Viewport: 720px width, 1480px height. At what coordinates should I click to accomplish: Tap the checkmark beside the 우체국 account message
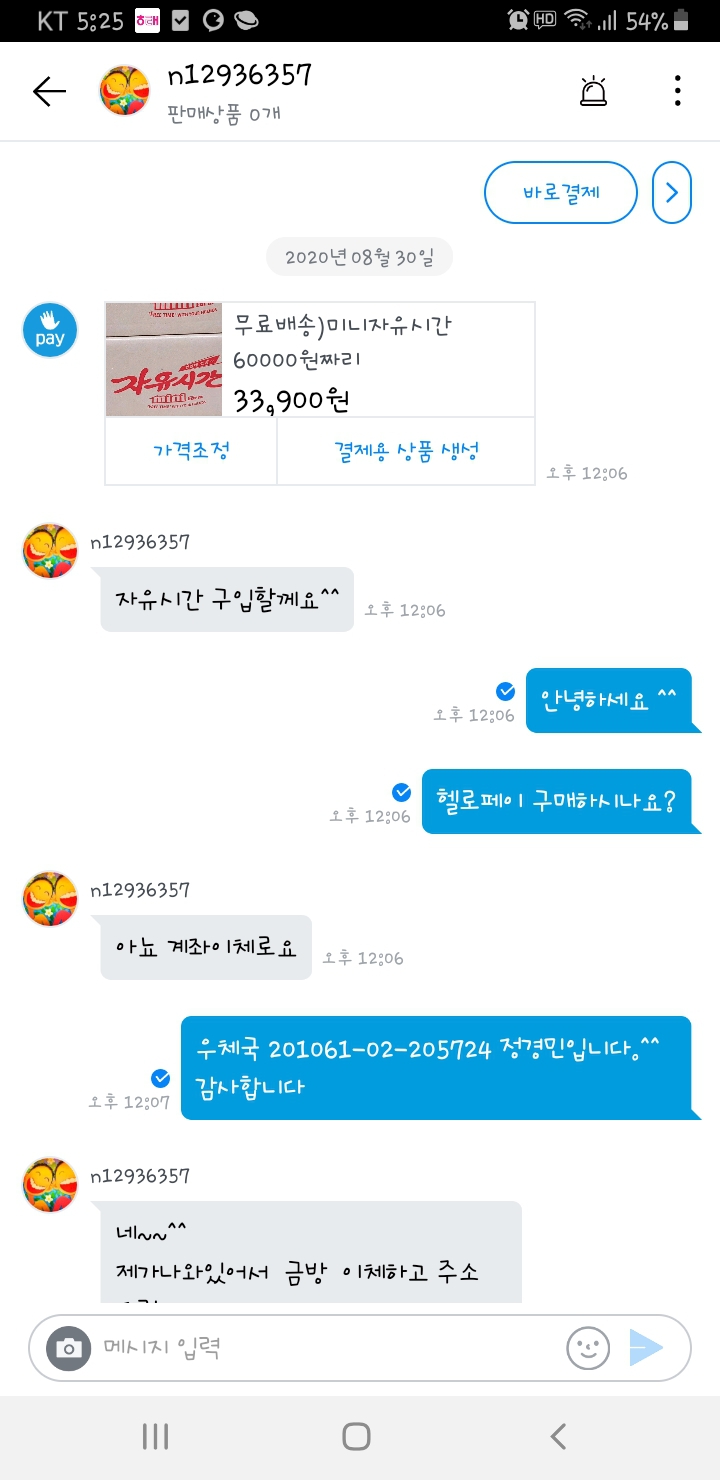(161, 1079)
